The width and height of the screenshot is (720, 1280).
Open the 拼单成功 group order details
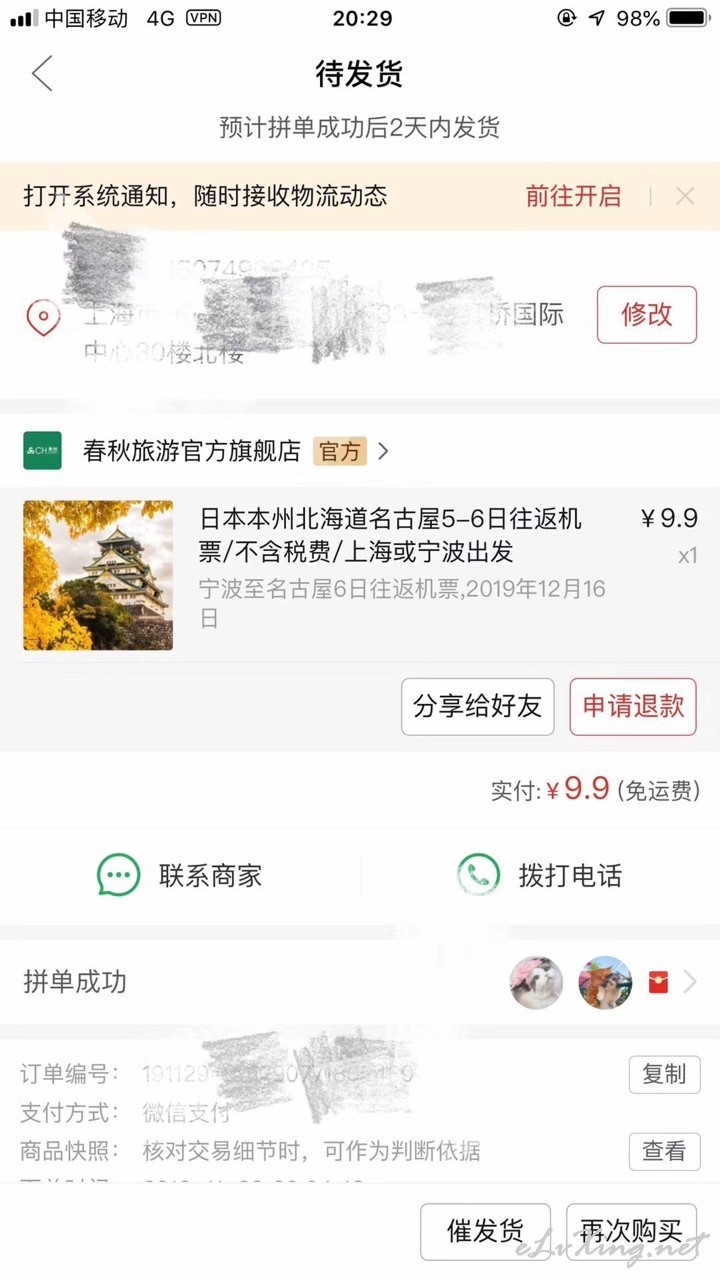pos(360,982)
